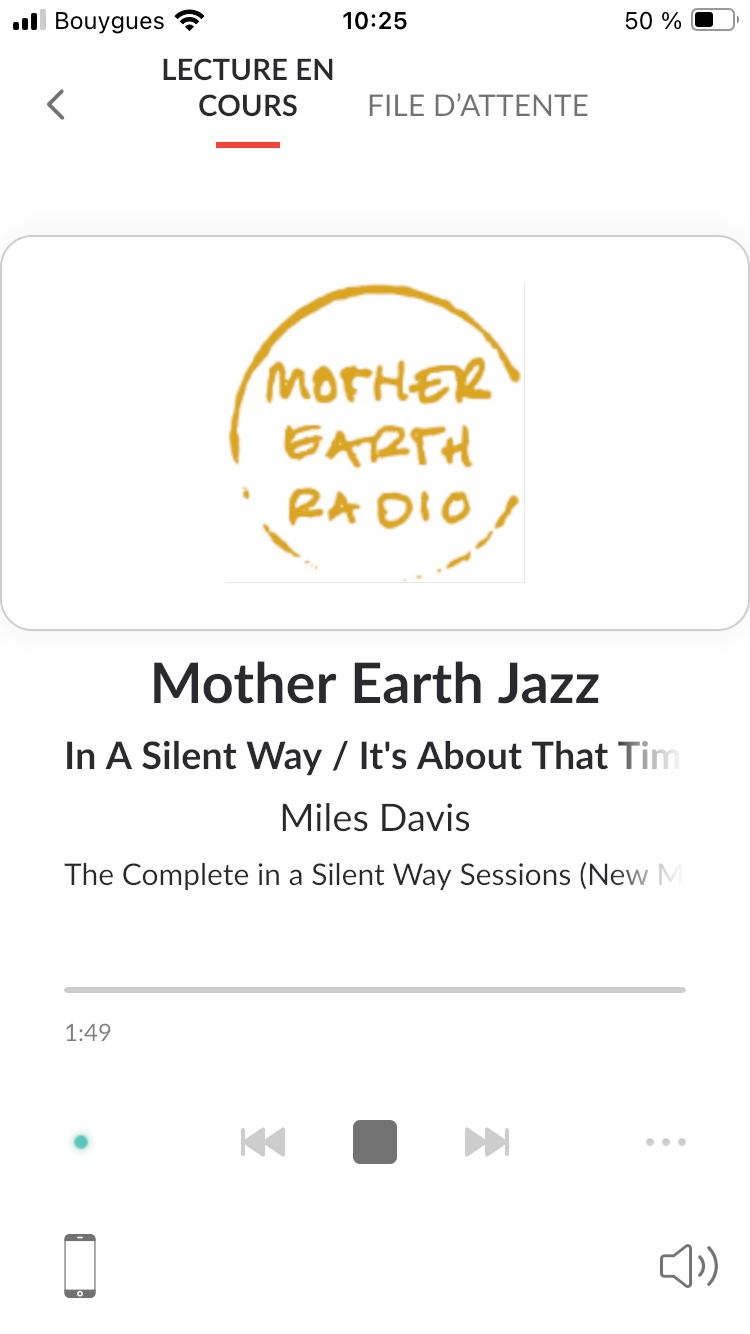Go back using the top-left arrow
Viewport: 750px width, 1334px height.
click(x=56, y=105)
